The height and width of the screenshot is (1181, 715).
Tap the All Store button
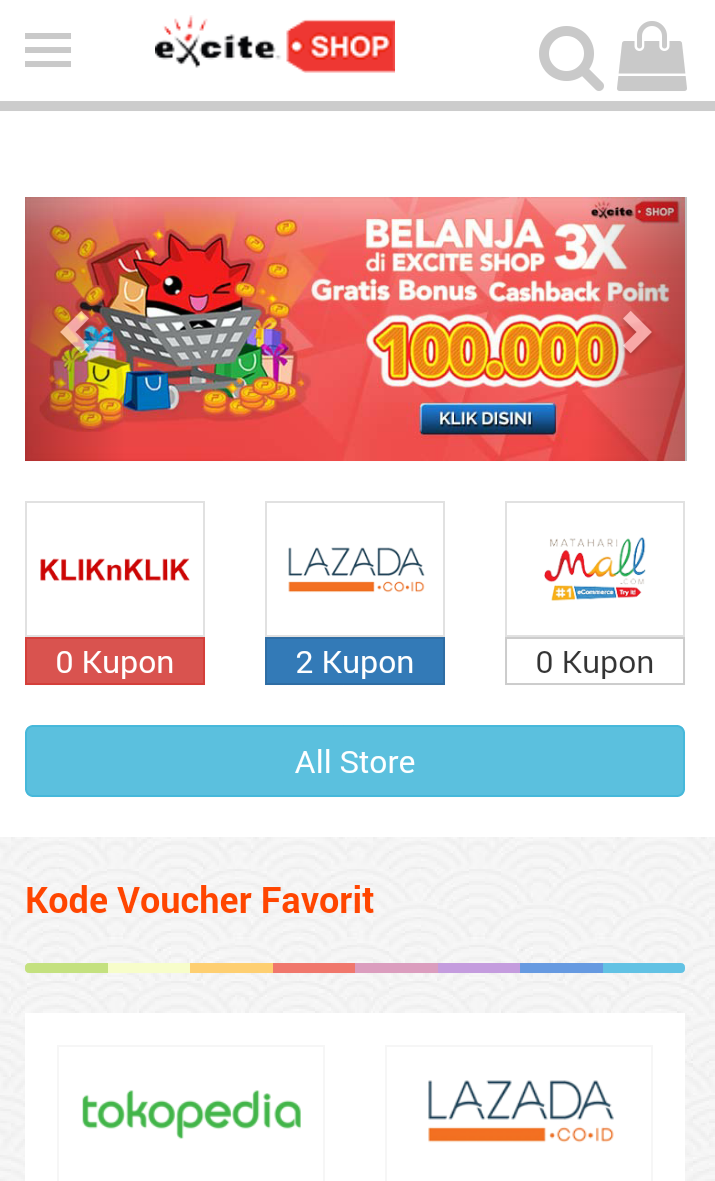[x=355, y=761]
